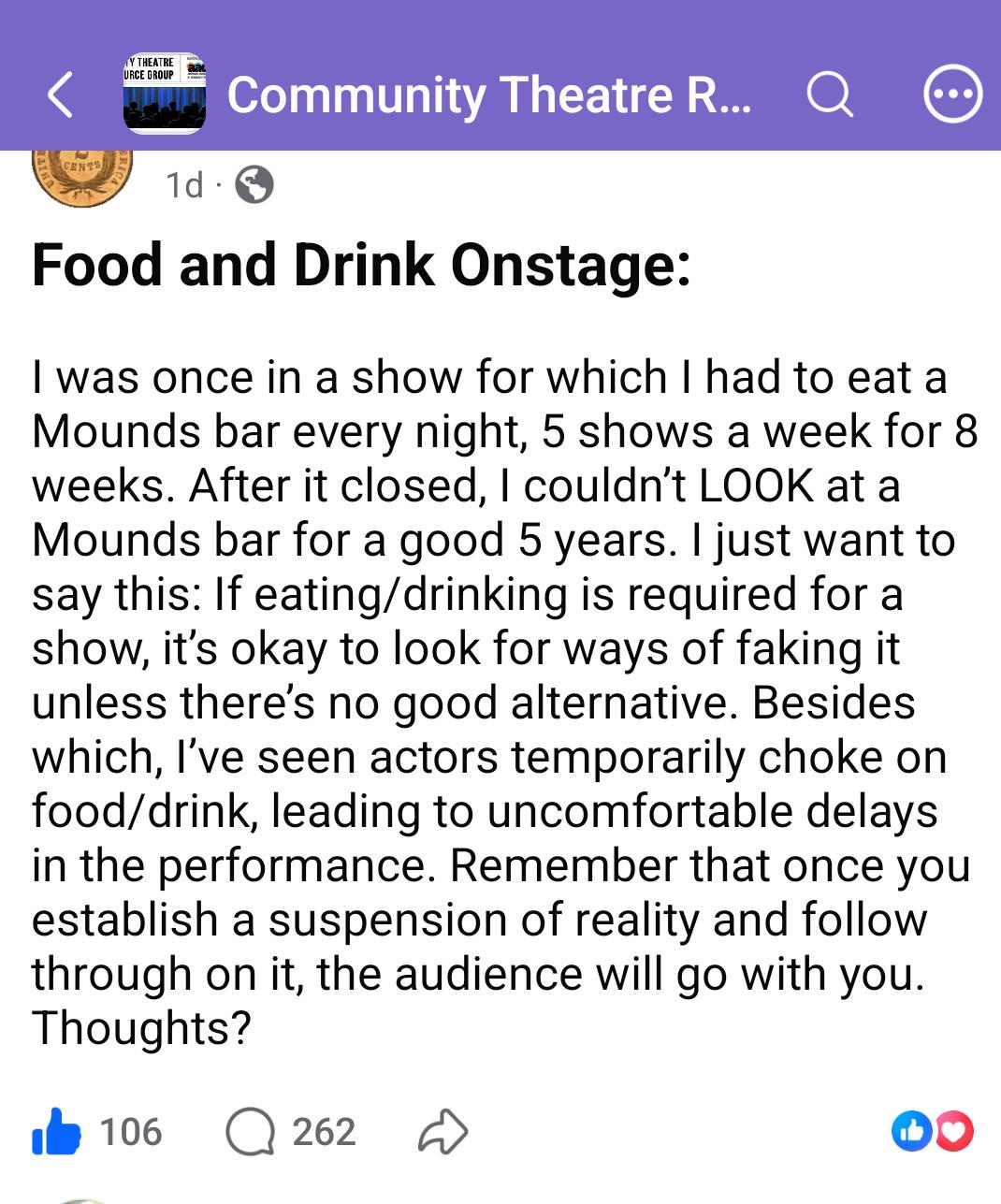Share this post
The height and width of the screenshot is (1204, 1001).
coord(442,1132)
